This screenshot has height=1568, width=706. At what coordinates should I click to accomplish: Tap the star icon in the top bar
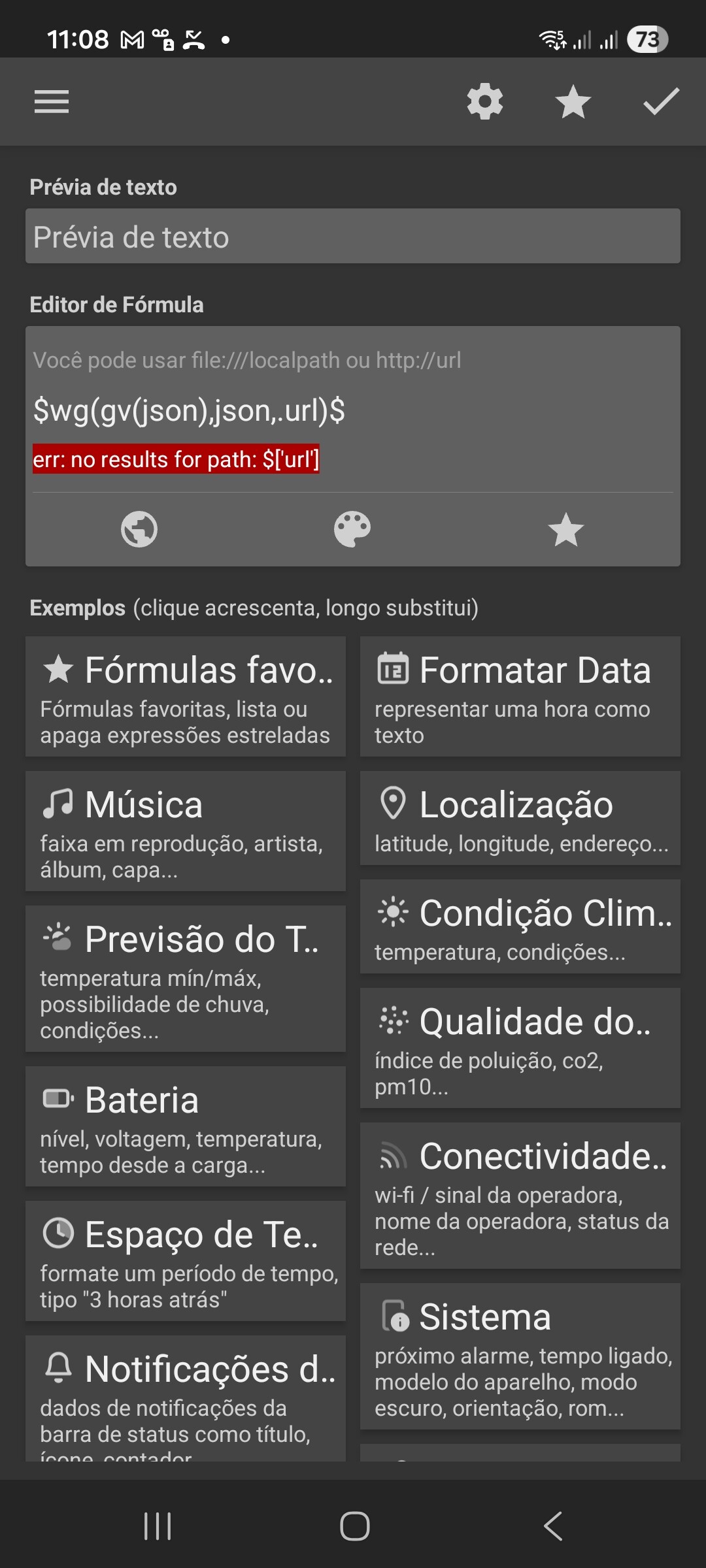573,102
